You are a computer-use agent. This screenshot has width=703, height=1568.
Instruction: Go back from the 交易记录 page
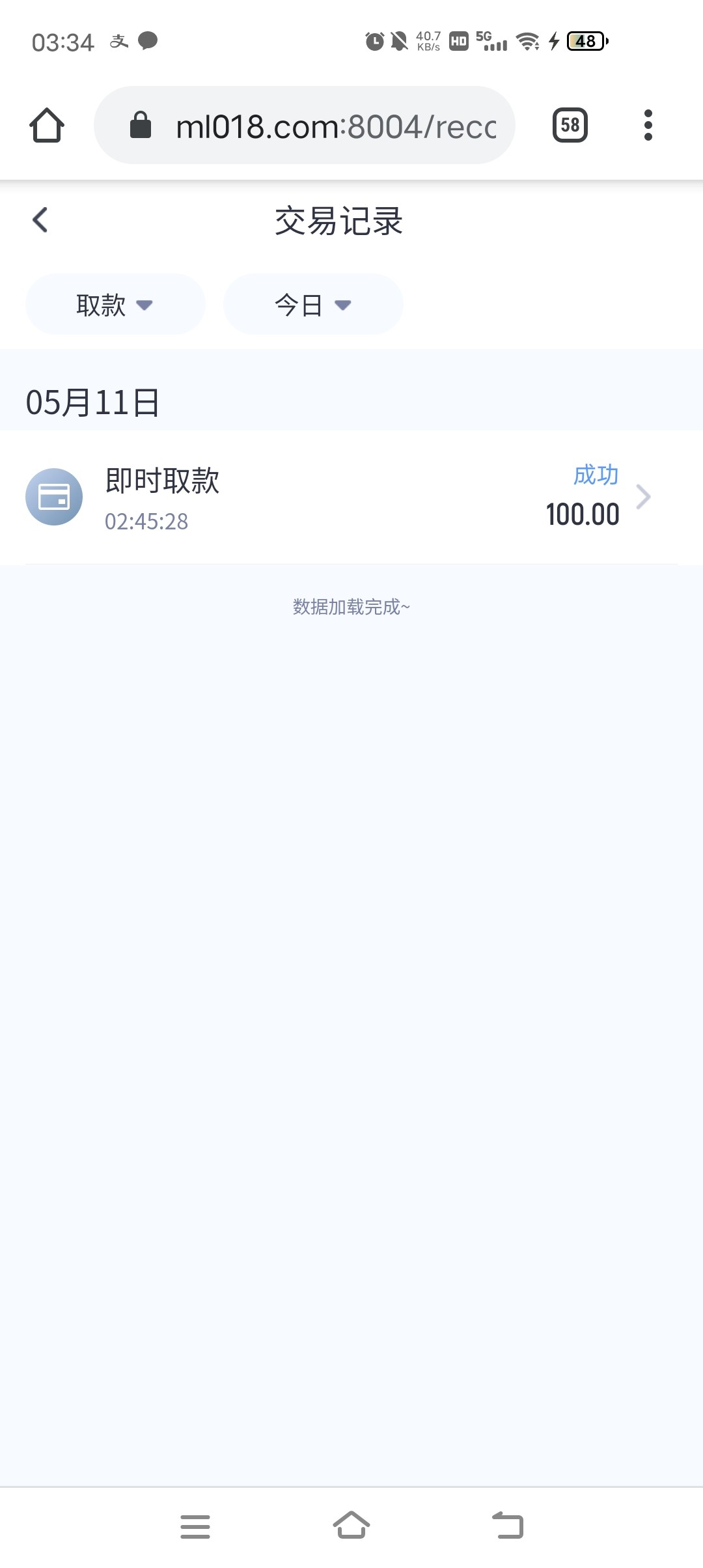point(40,220)
